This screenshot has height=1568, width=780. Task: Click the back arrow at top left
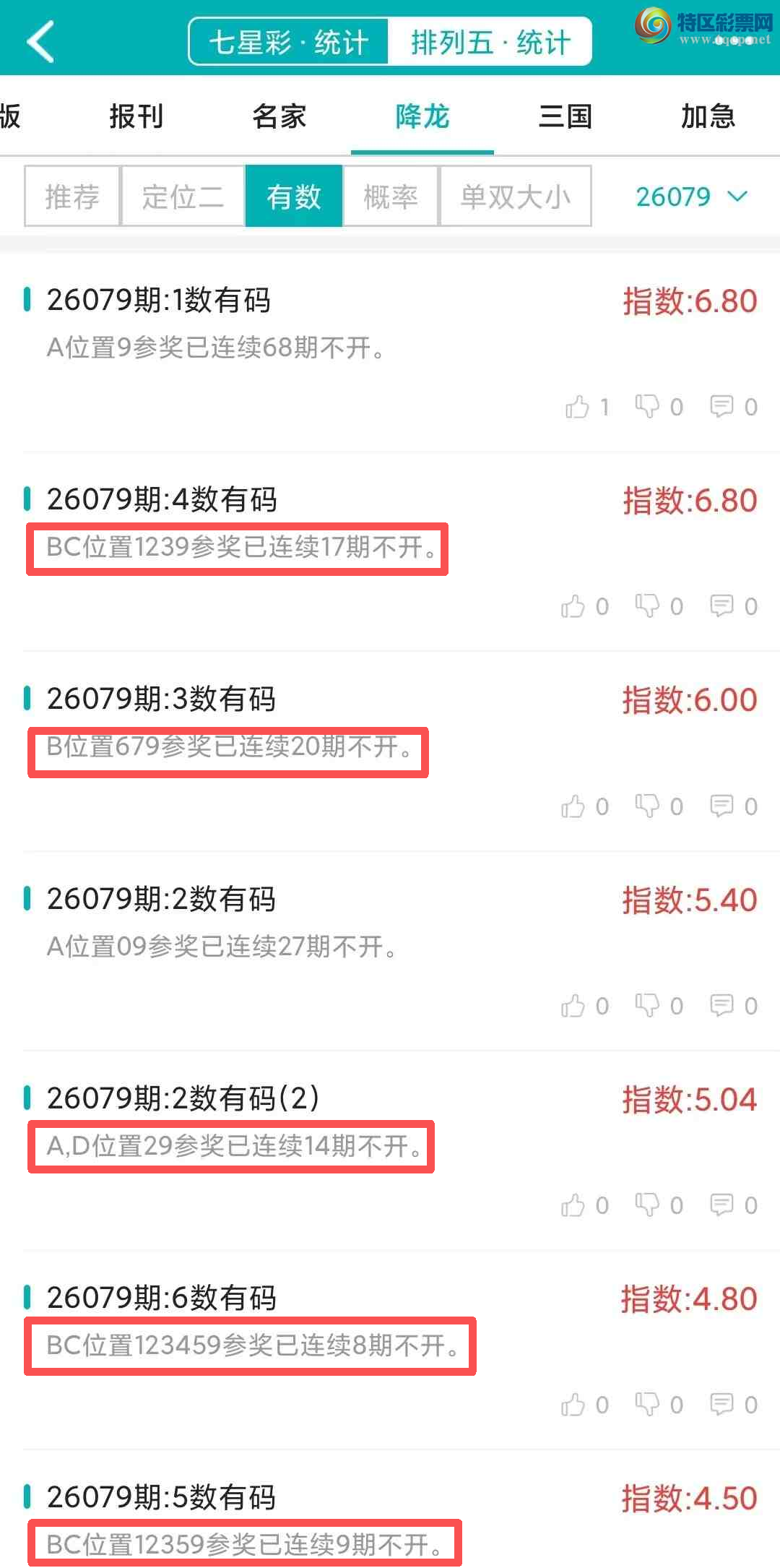(40, 41)
